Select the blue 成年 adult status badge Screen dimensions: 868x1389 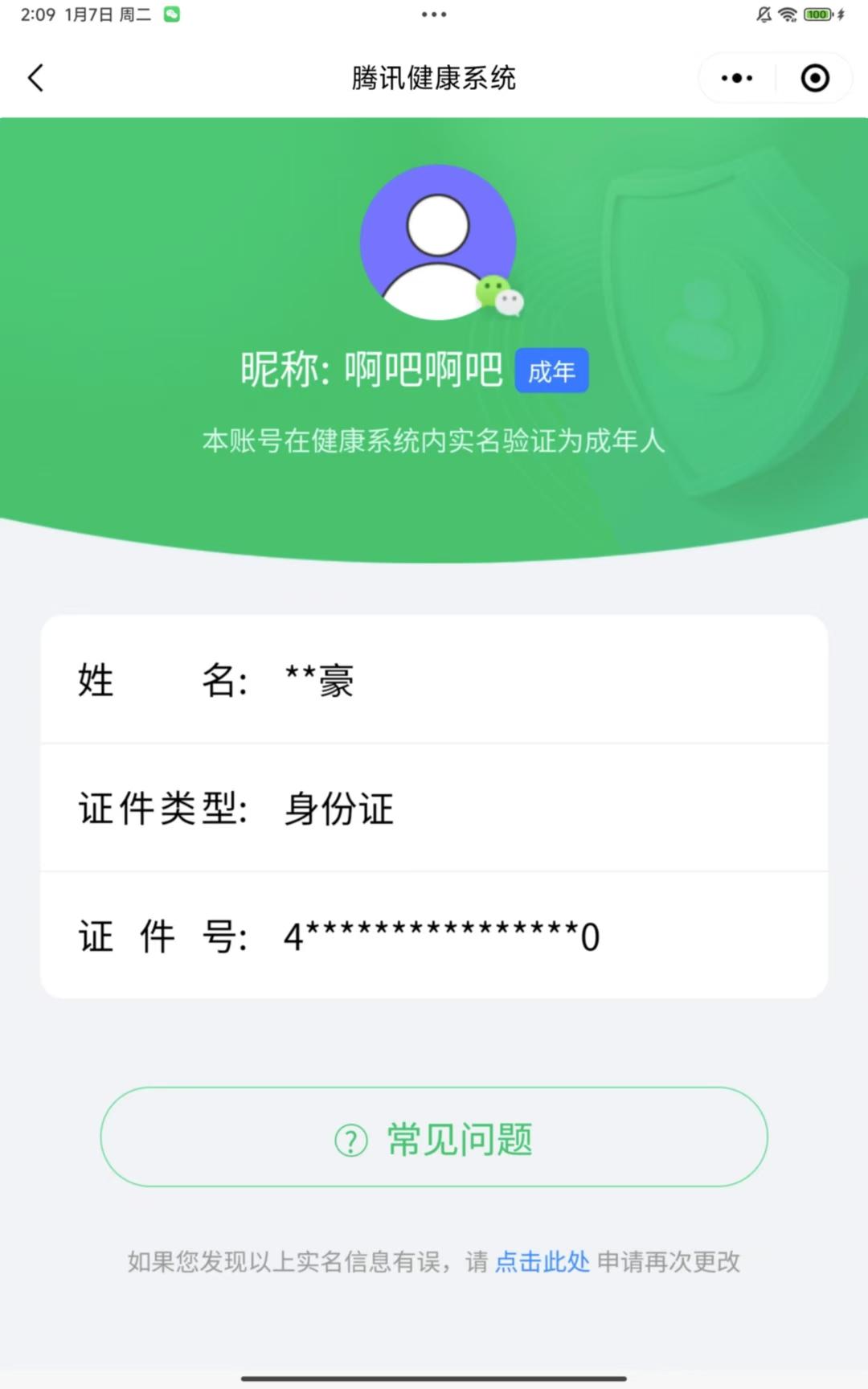551,371
